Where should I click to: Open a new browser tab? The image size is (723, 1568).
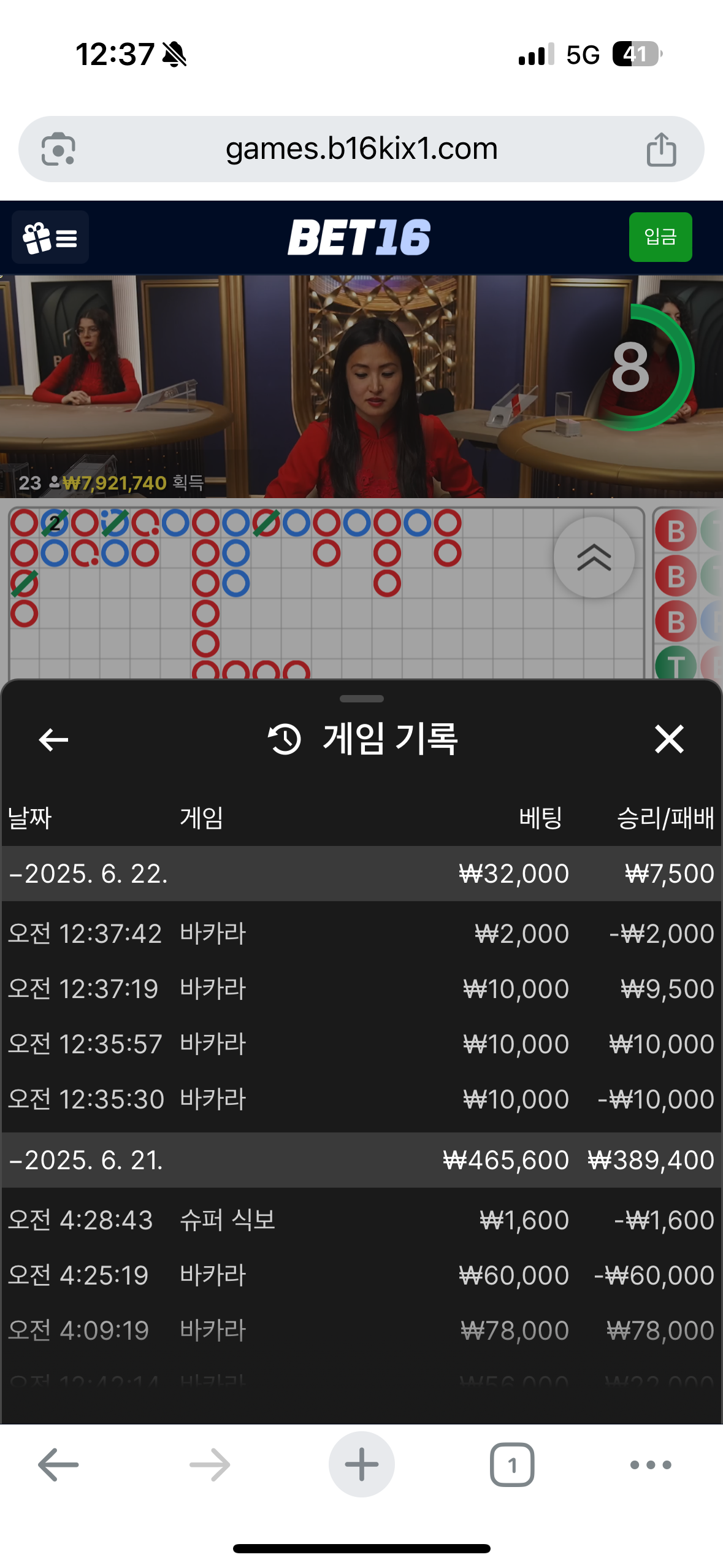(x=361, y=1464)
